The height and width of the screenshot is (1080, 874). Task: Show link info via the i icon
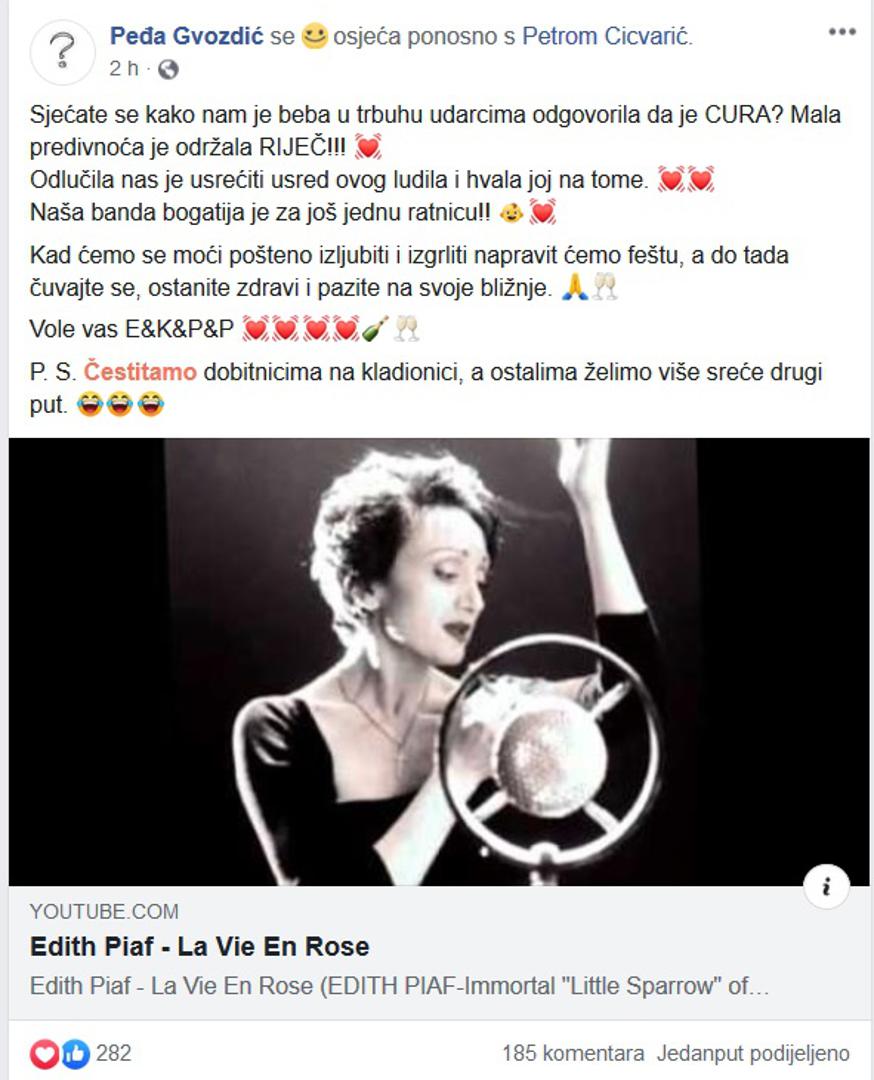pyautogui.click(x=827, y=886)
